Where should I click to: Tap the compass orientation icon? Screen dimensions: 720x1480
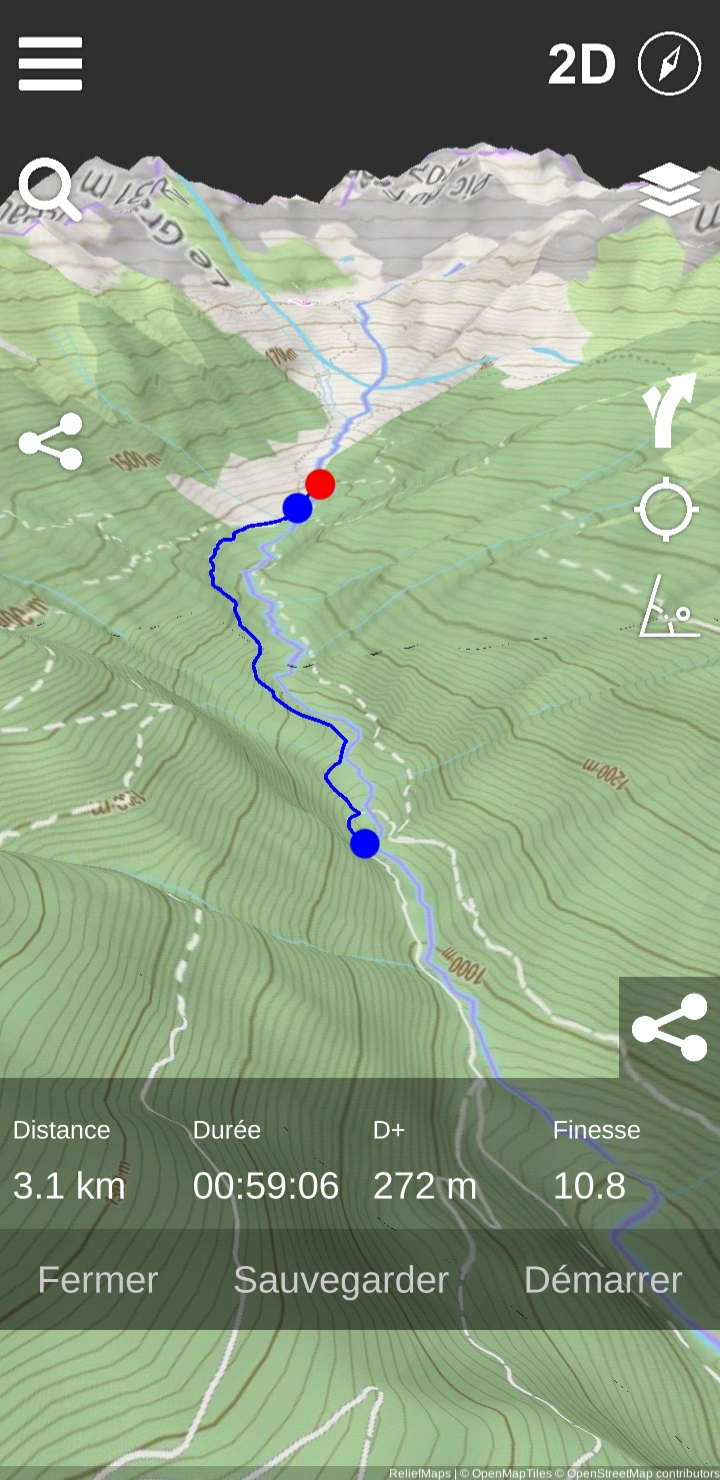[x=669, y=64]
